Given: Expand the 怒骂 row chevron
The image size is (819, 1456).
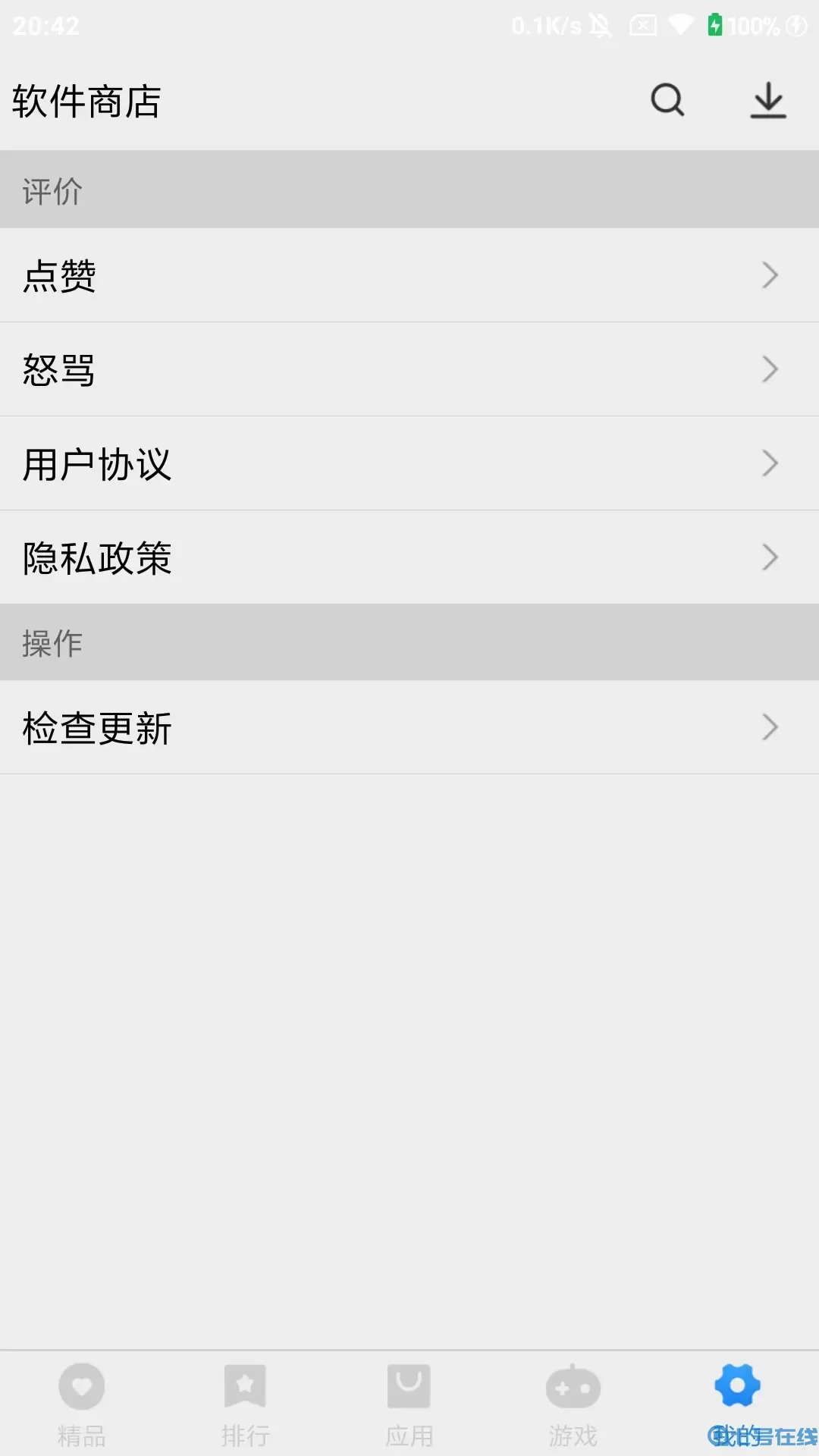Looking at the screenshot, I should tap(769, 369).
